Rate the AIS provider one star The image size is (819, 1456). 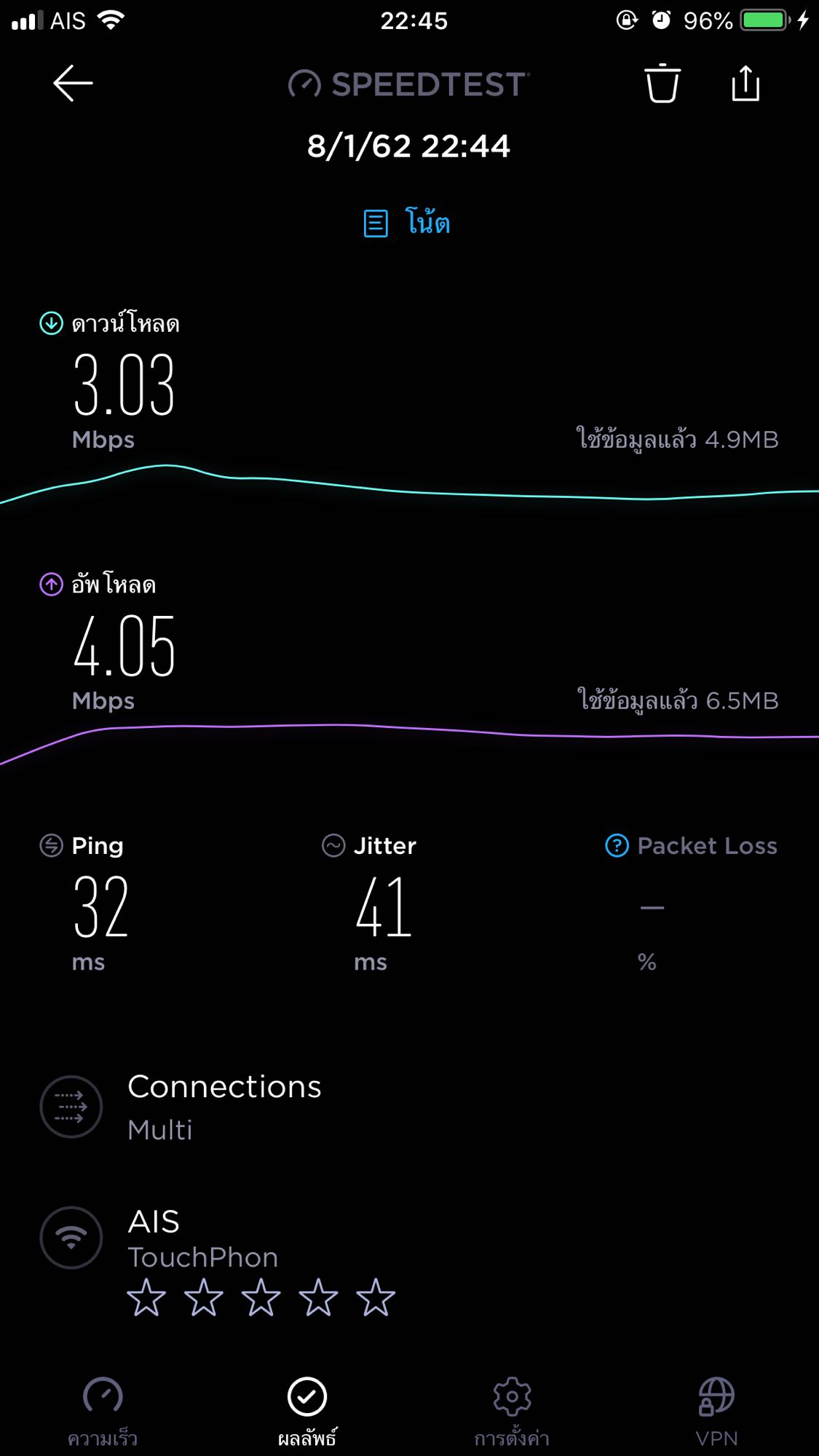coord(146,1298)
